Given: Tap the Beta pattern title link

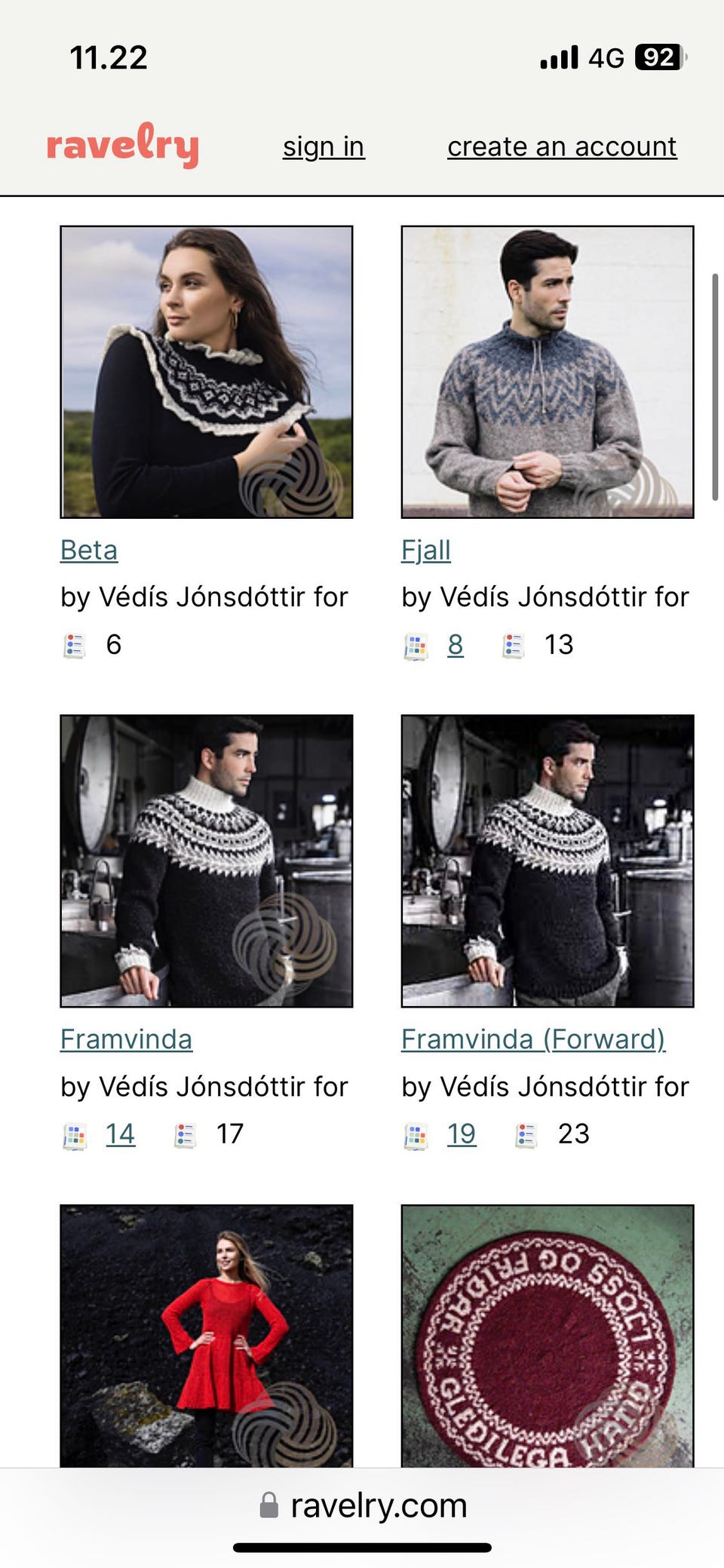Looking at the screenshot, I should coord(89,550).
